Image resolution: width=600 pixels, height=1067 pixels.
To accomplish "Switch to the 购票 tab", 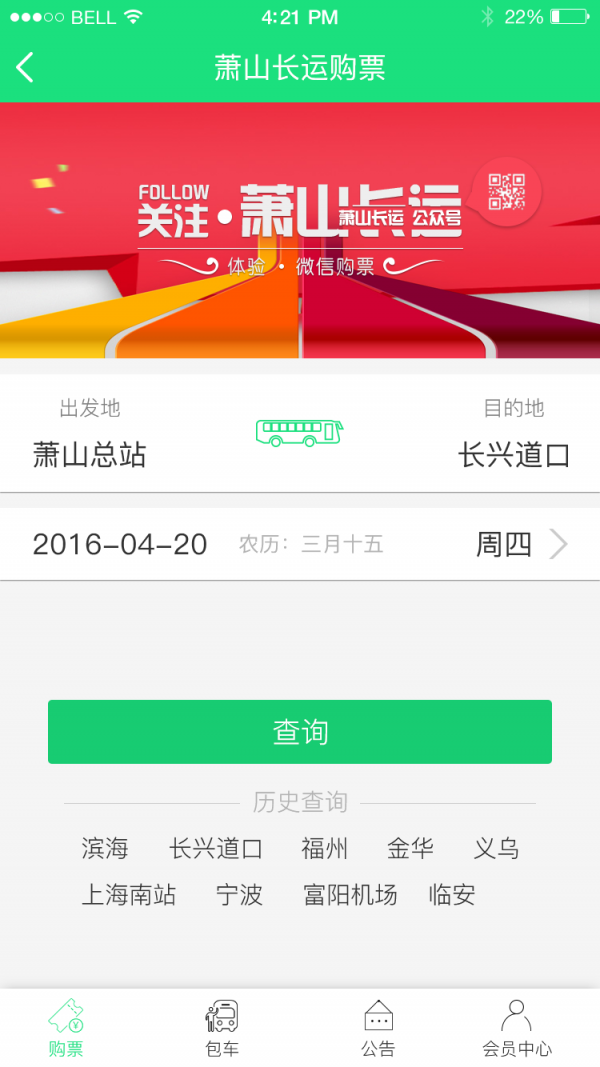I will [66, 1028].
